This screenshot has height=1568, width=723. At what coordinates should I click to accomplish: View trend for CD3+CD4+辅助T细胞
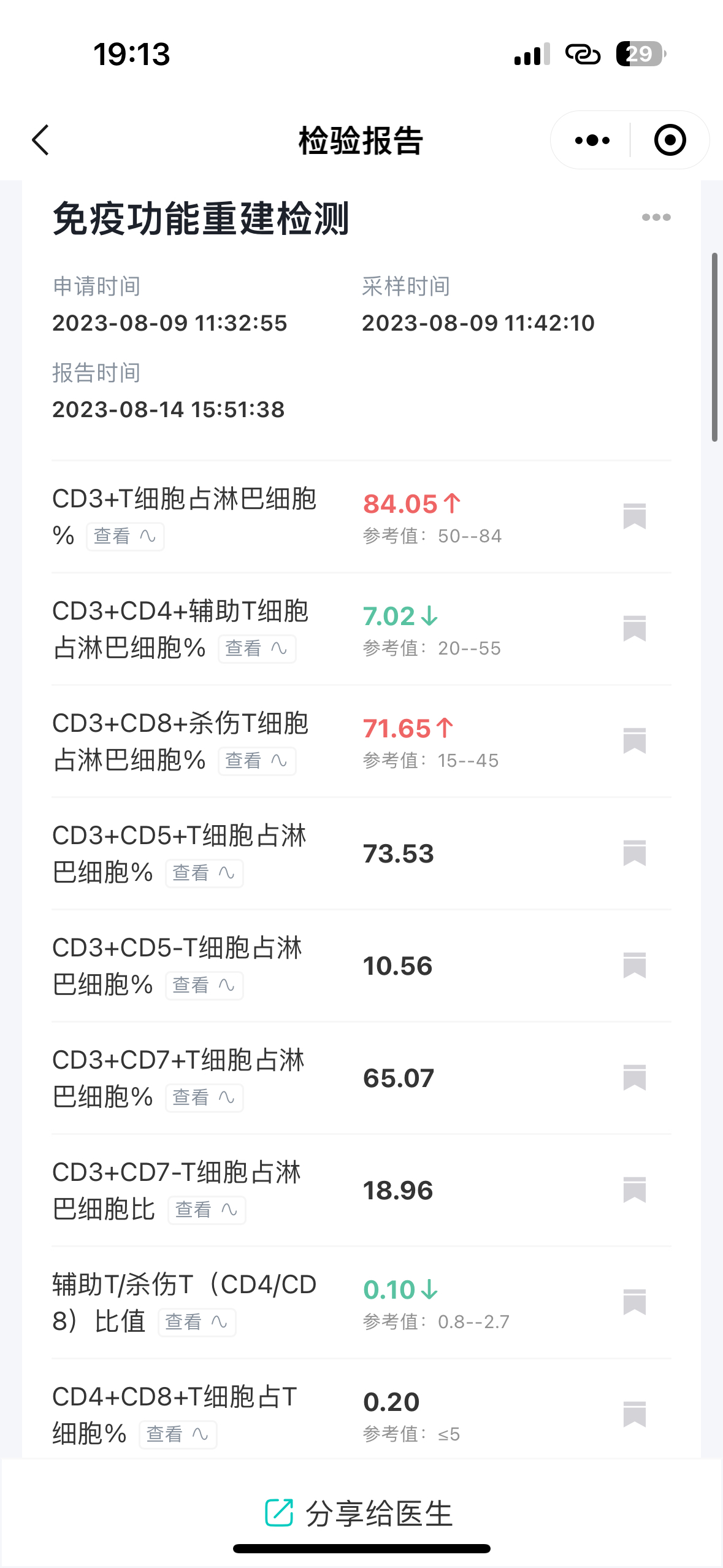[257, 649]
